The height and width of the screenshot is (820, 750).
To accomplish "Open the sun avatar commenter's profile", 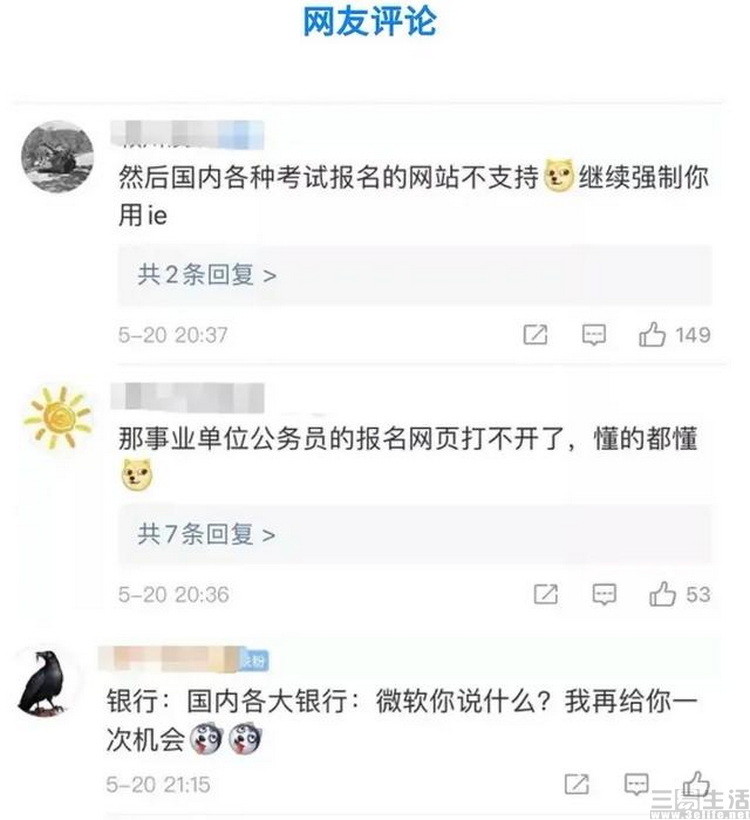I will tap(57, 419).
